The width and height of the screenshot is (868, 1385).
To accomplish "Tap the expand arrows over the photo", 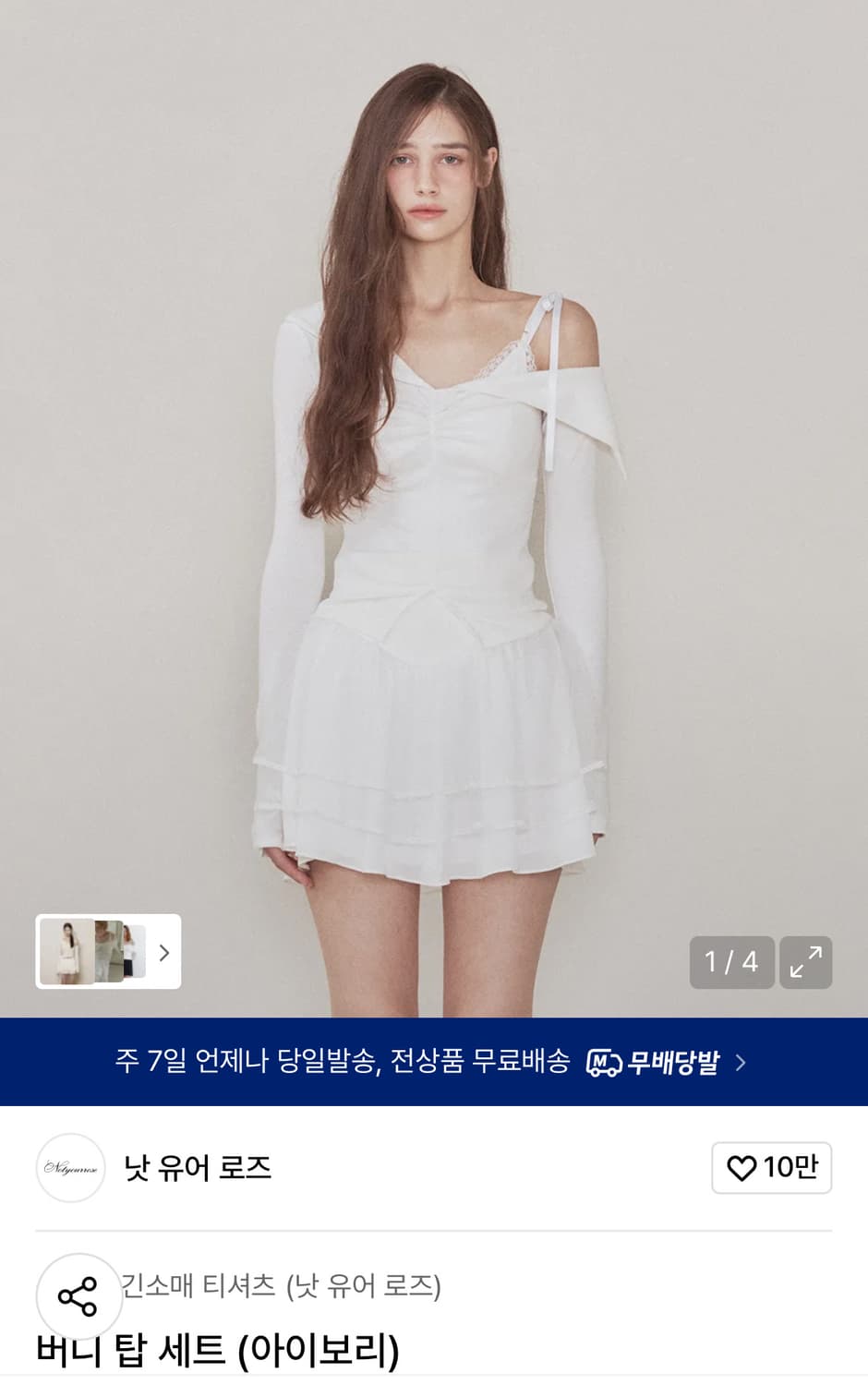I will click(806, 962).
